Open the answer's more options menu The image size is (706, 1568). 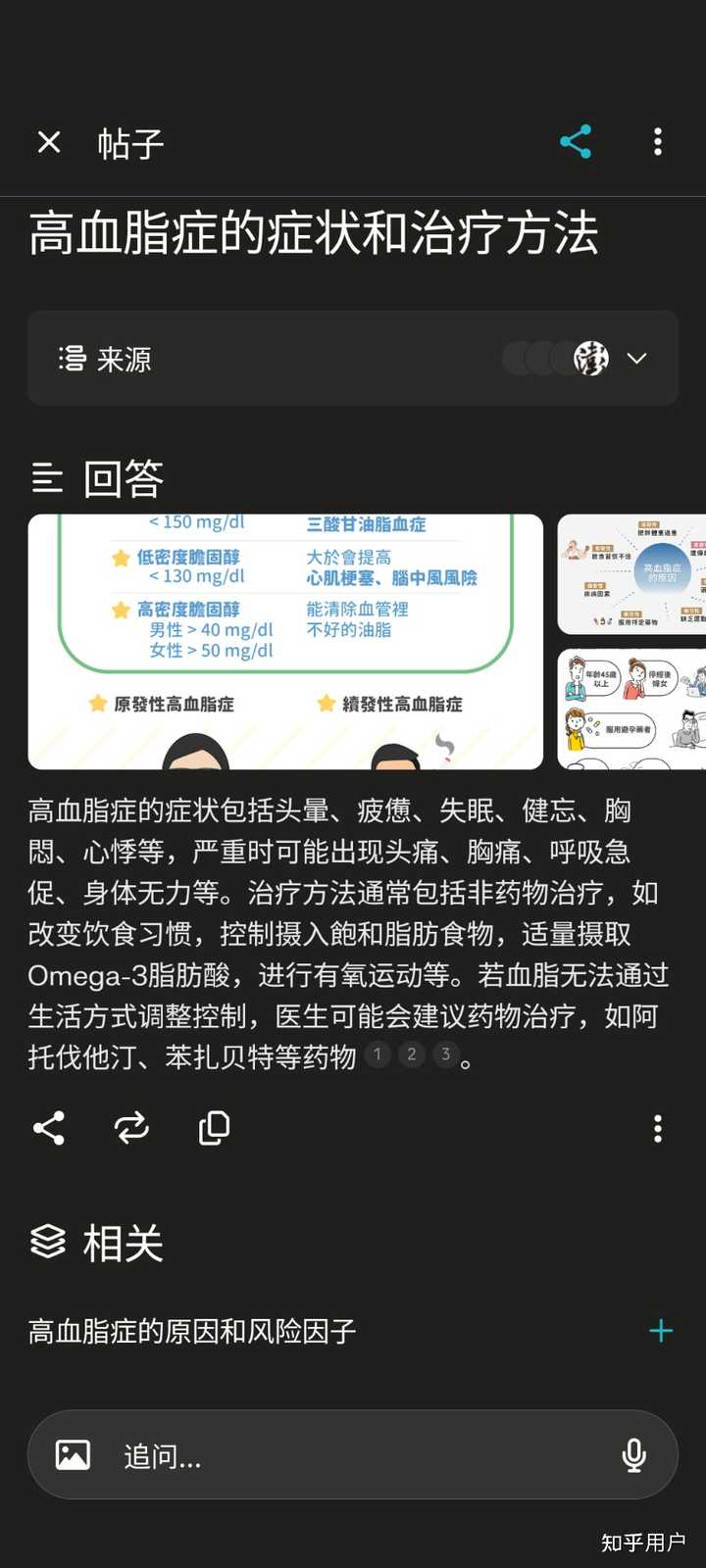(x=658, y=1128)
